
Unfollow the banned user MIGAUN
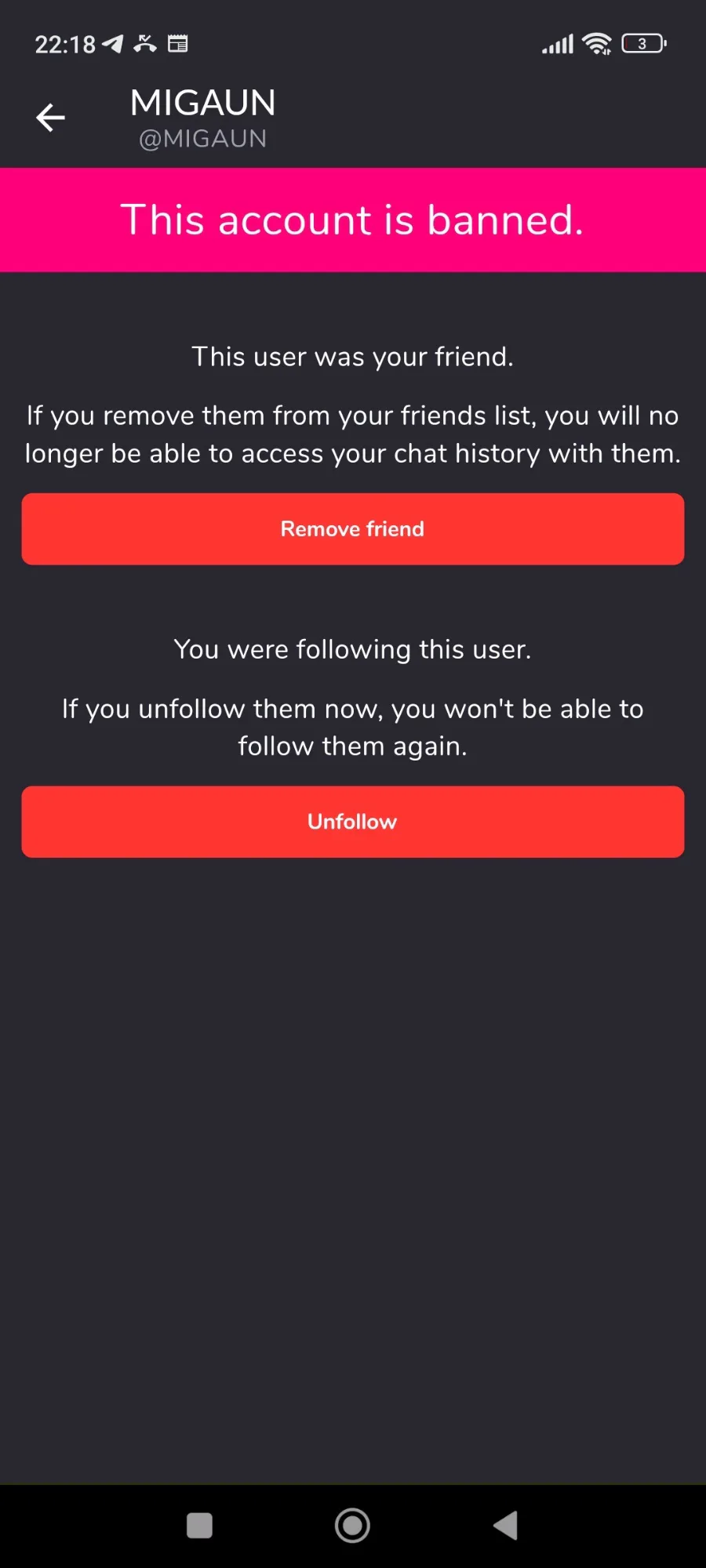click(353, 822)
